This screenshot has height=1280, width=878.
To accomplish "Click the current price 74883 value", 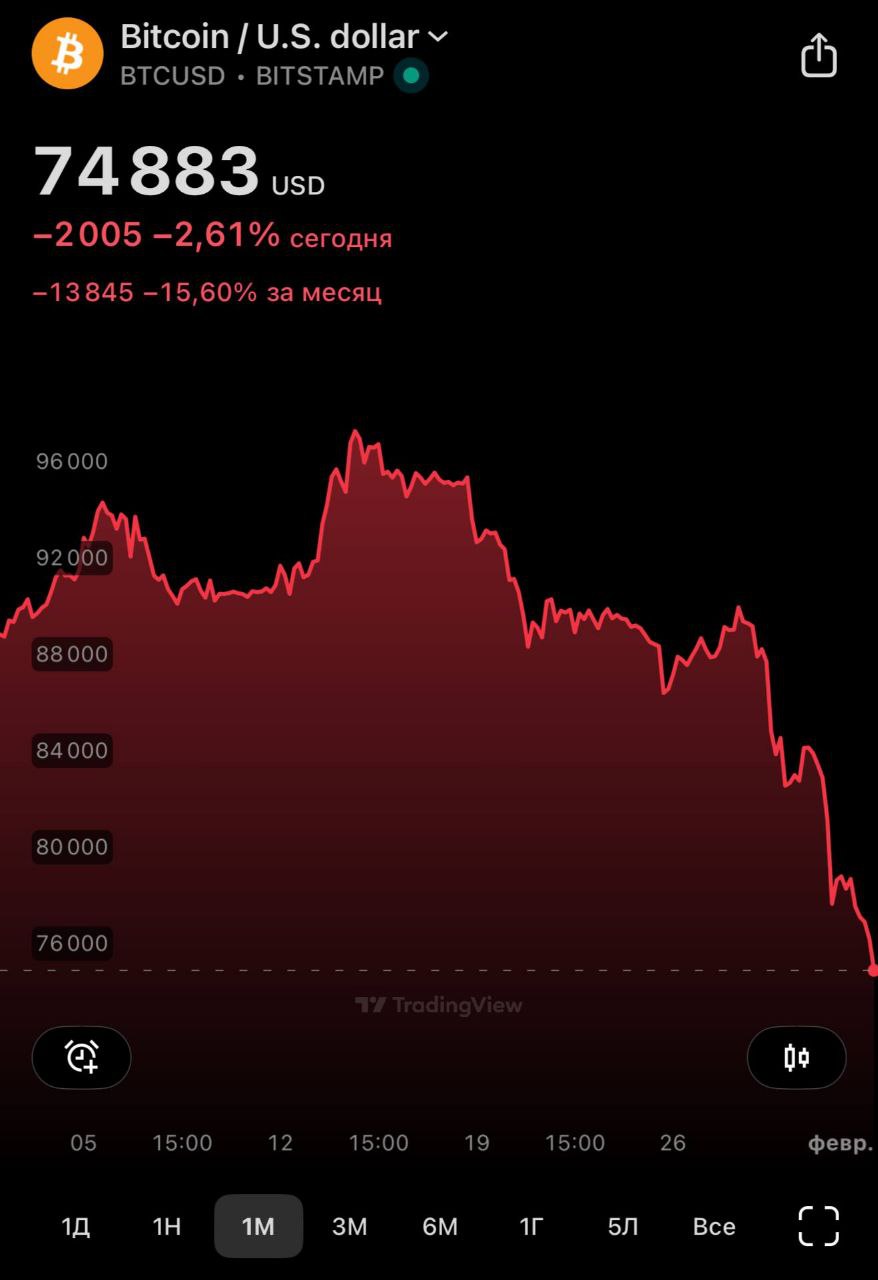I will [x=145, y=170].
